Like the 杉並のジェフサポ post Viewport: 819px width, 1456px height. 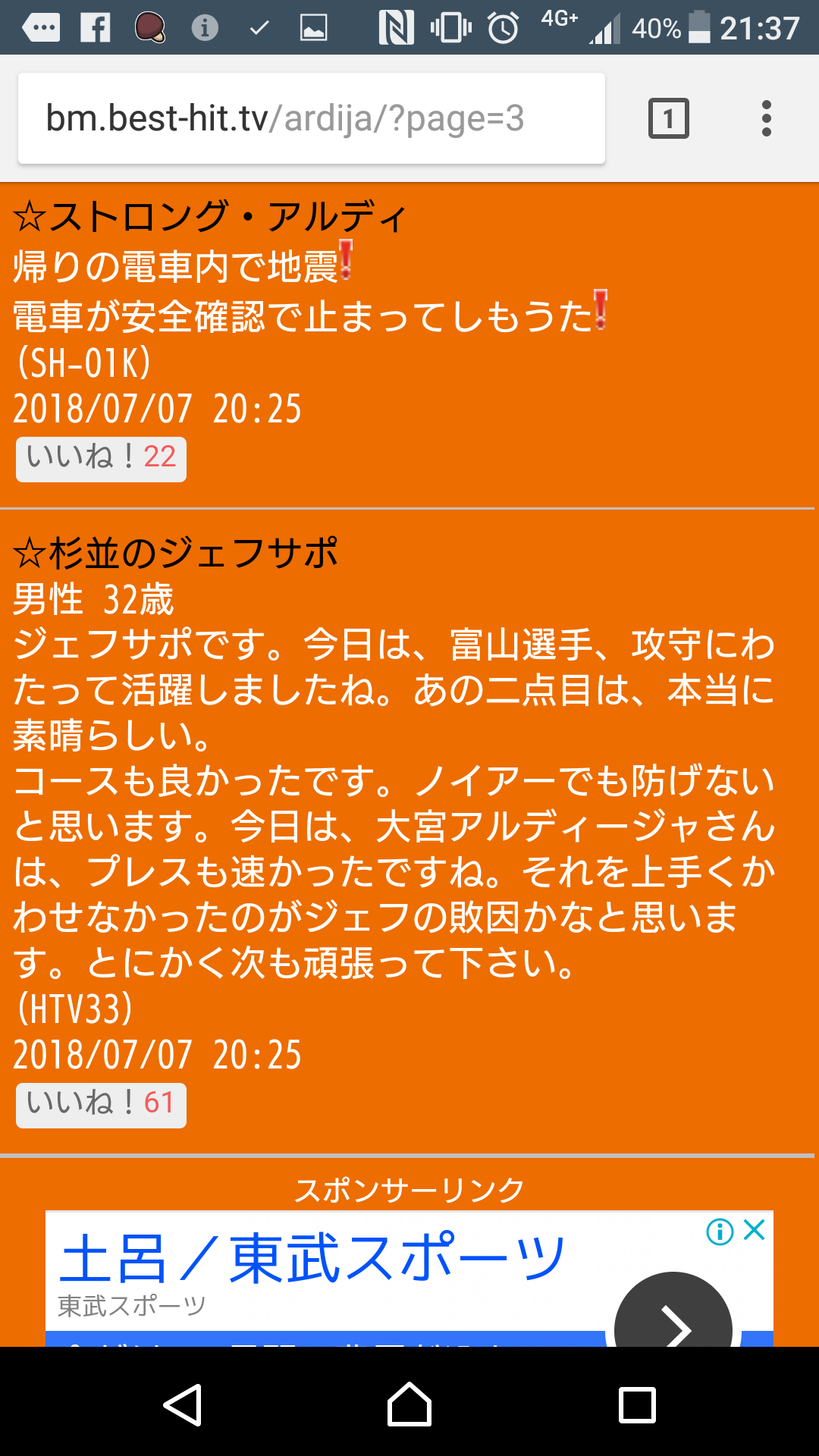point(101,1104)
